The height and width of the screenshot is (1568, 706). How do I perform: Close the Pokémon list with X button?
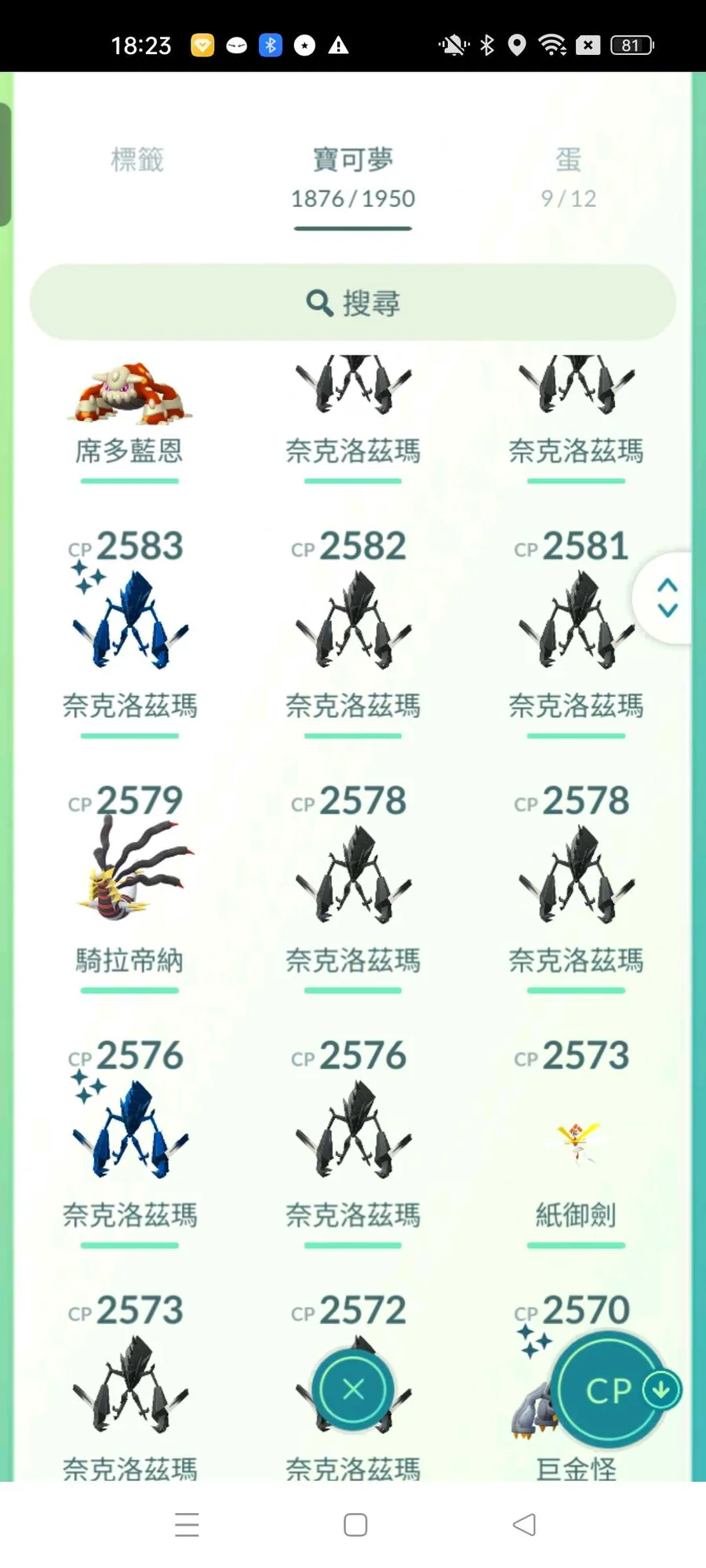pyautogui.click(x=353, y=1390)
